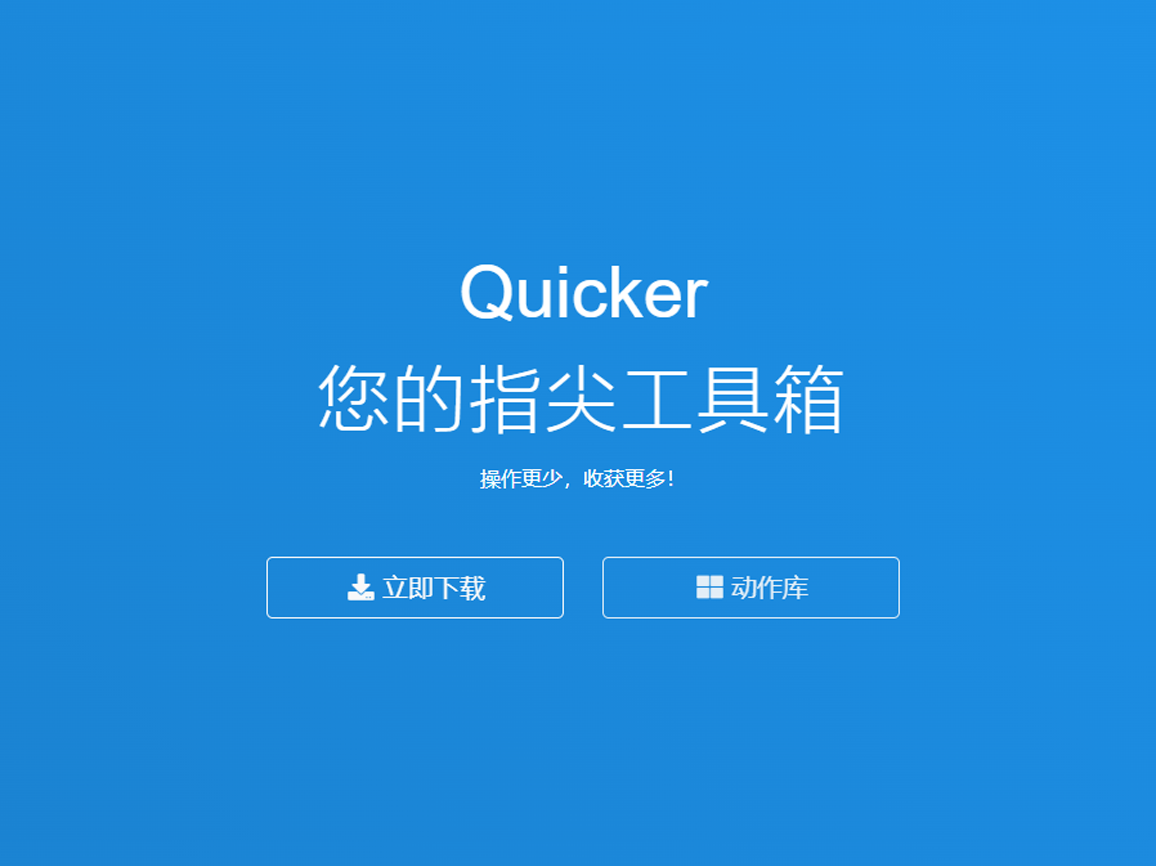The image size is (1156, 866).
Task: Open the 动作库 action library
Action: pyautogui.click(x=751, y=588)
